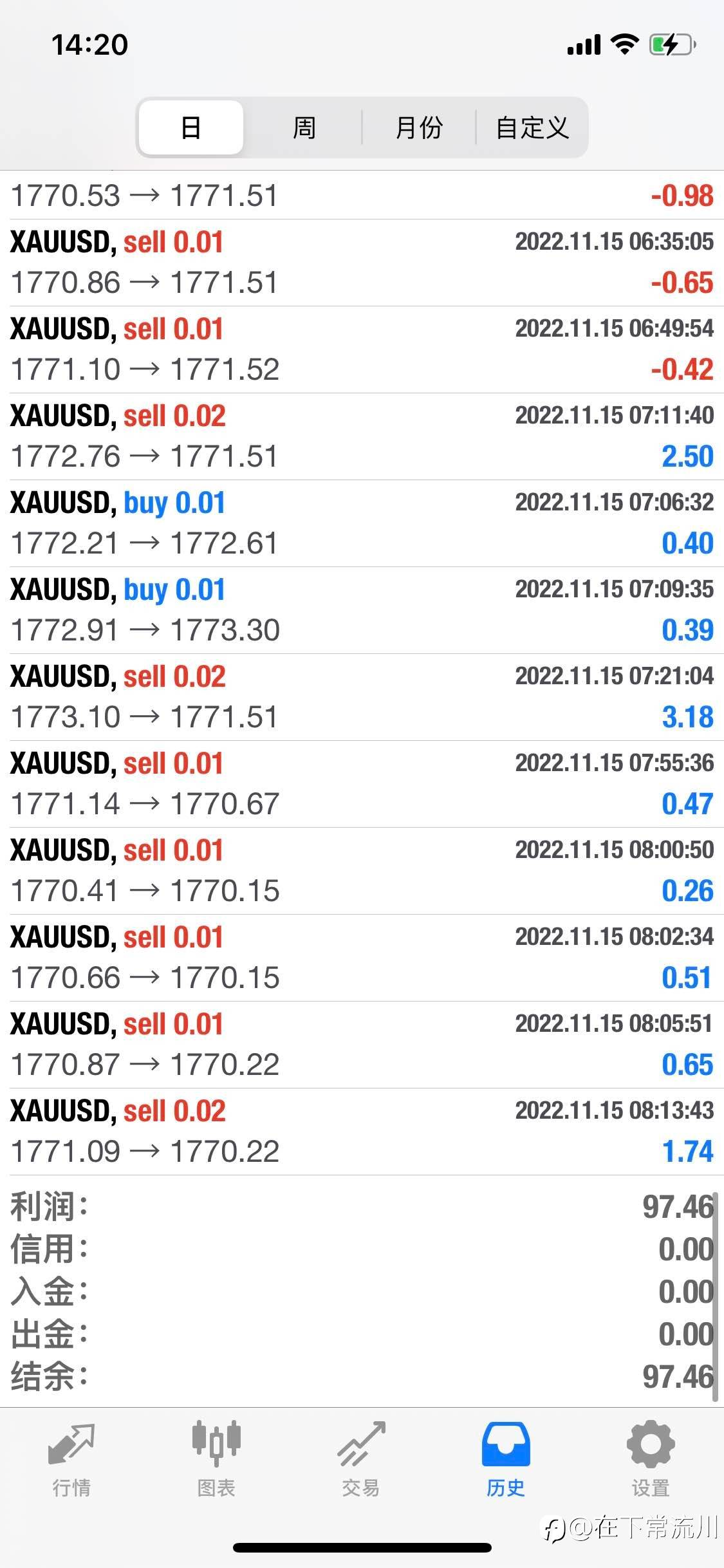View the sell 0.01 trade at 07:55:36
Image resolution: width=724 pixels, height=1568 pixels.
click(362, 784)
